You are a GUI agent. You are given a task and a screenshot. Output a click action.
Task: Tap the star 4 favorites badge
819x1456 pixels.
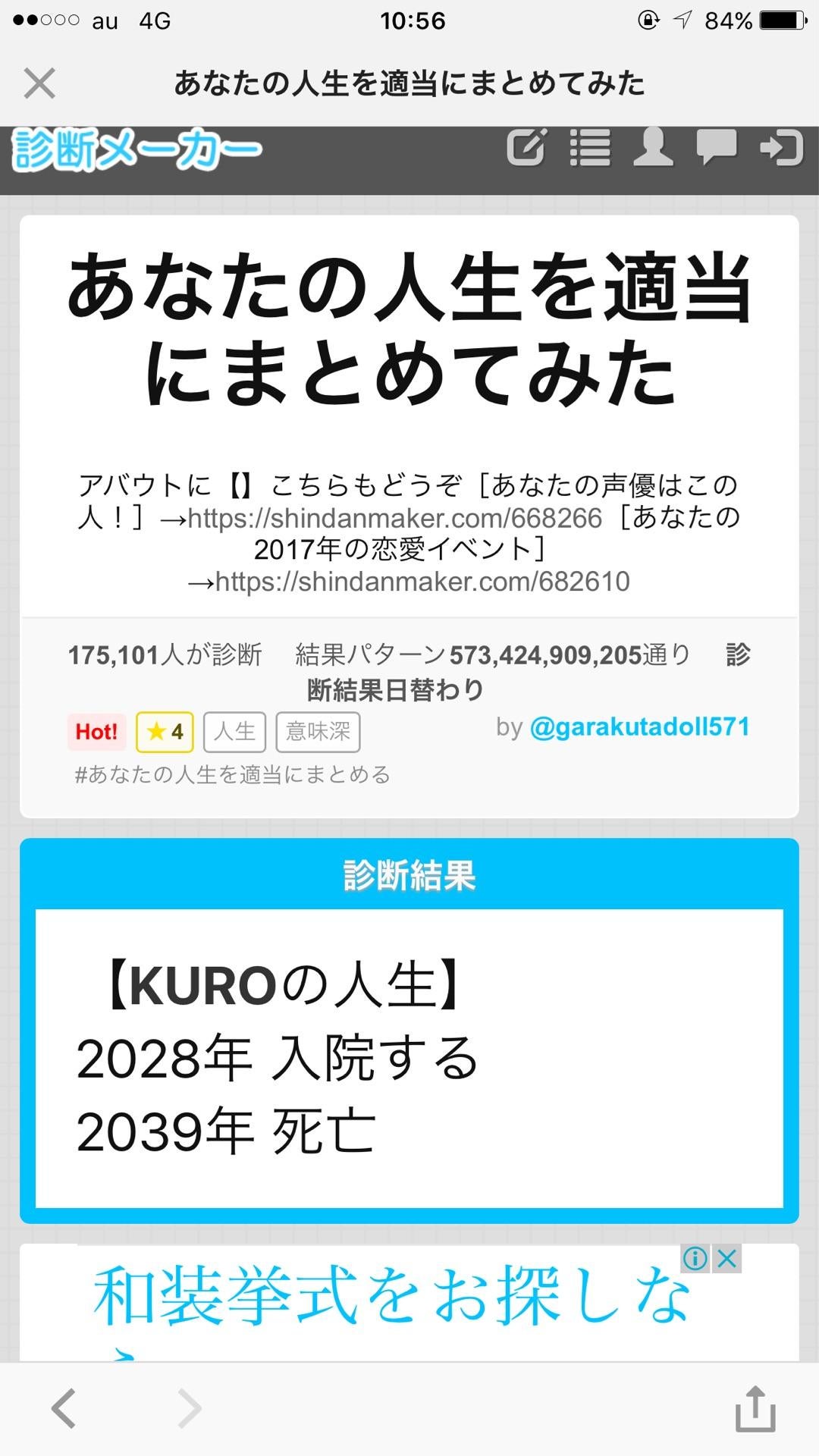(x=165, y=732)
